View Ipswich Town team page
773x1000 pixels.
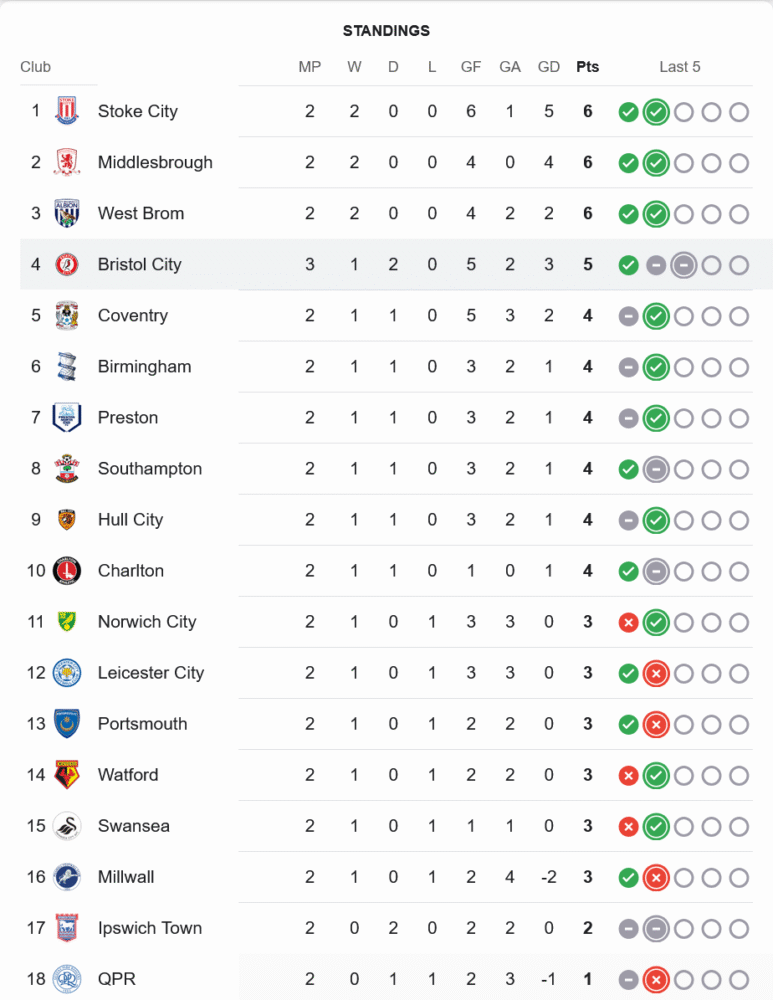click(149, 927)
